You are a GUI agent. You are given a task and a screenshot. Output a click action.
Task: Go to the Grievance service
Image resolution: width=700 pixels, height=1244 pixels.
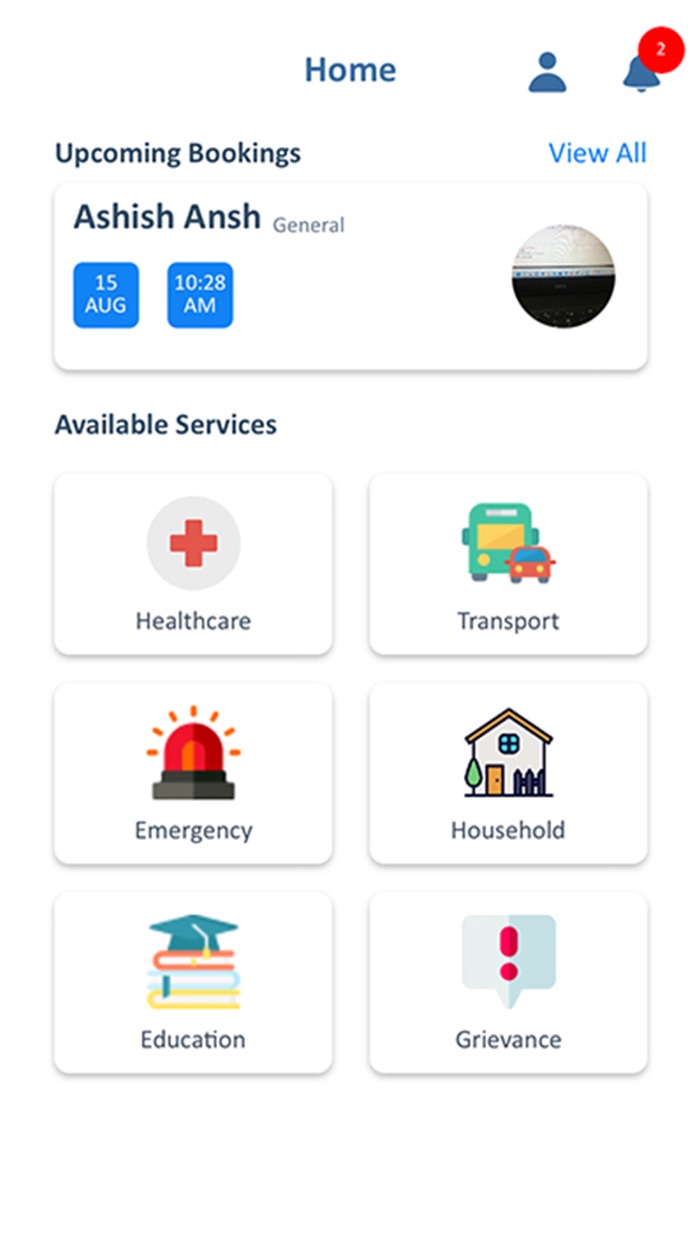[x=508, y=983]
